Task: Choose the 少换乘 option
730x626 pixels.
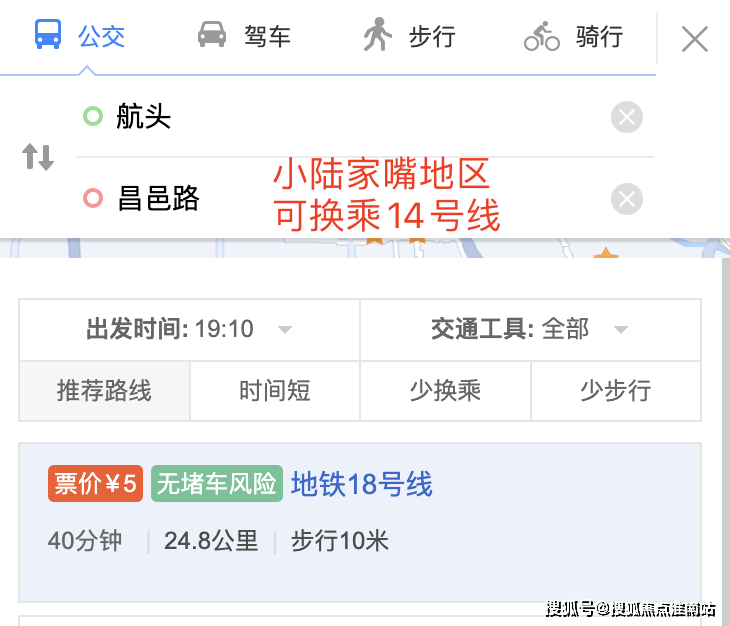Action: 445,390
